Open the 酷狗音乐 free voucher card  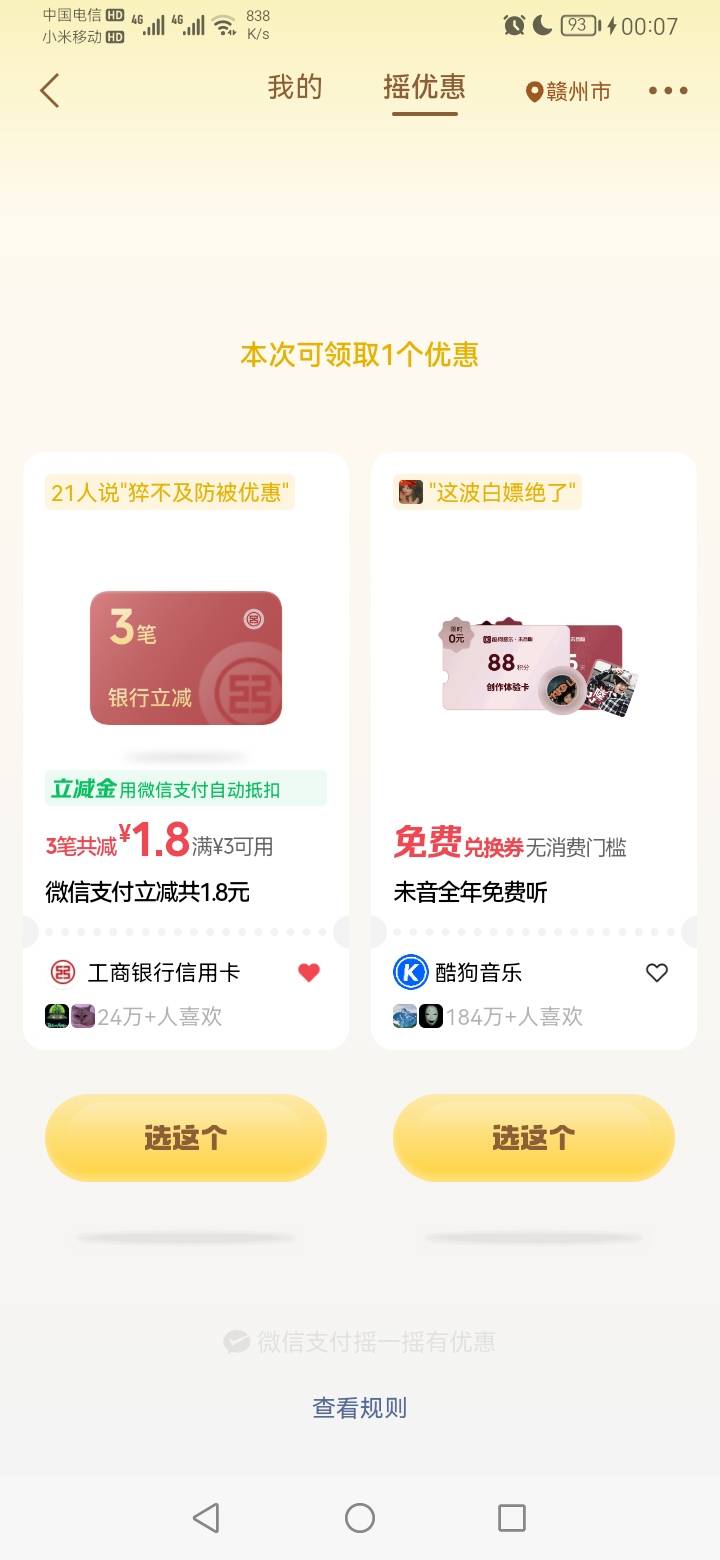[534, 750]
